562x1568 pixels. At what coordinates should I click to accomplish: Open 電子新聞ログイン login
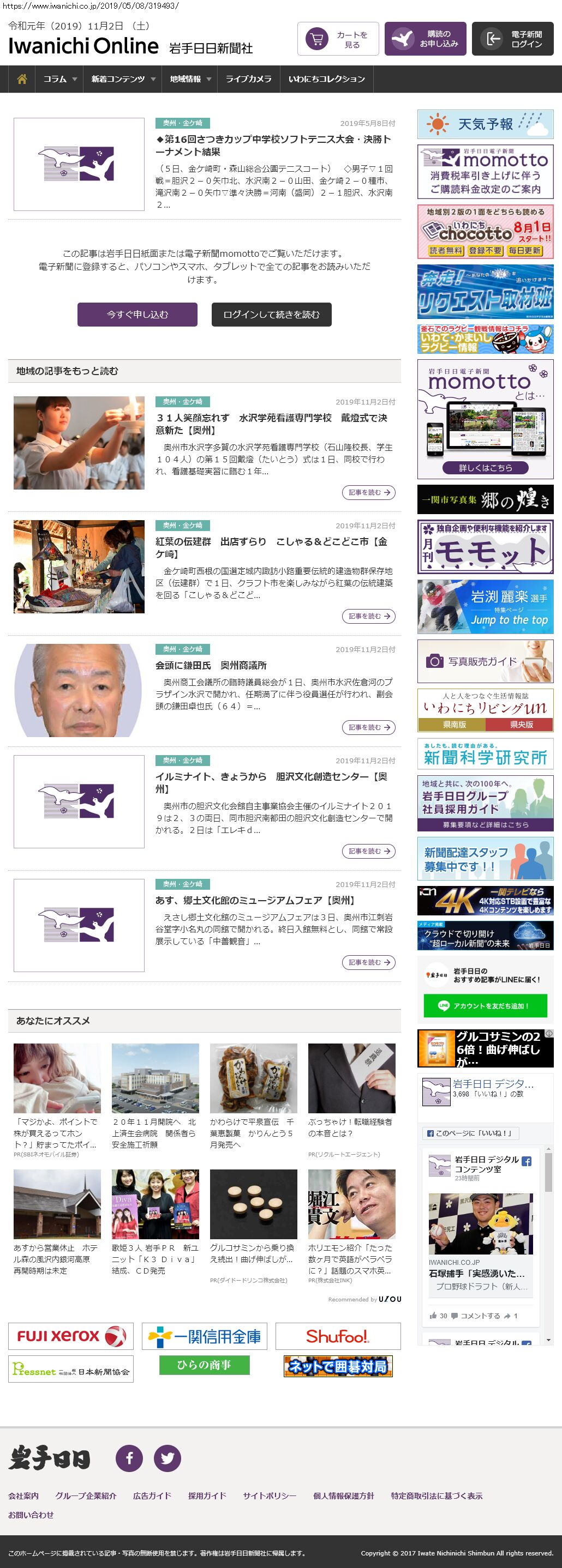[512, 40]
